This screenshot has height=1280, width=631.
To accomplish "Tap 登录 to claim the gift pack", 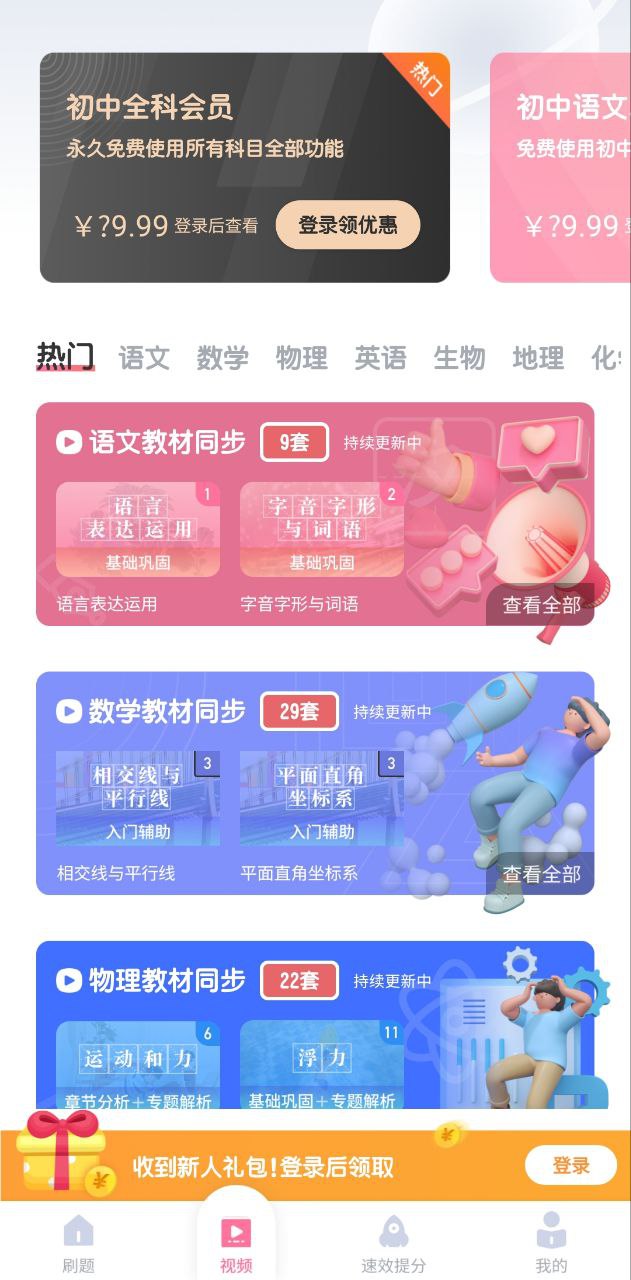I will (570, 1165).
